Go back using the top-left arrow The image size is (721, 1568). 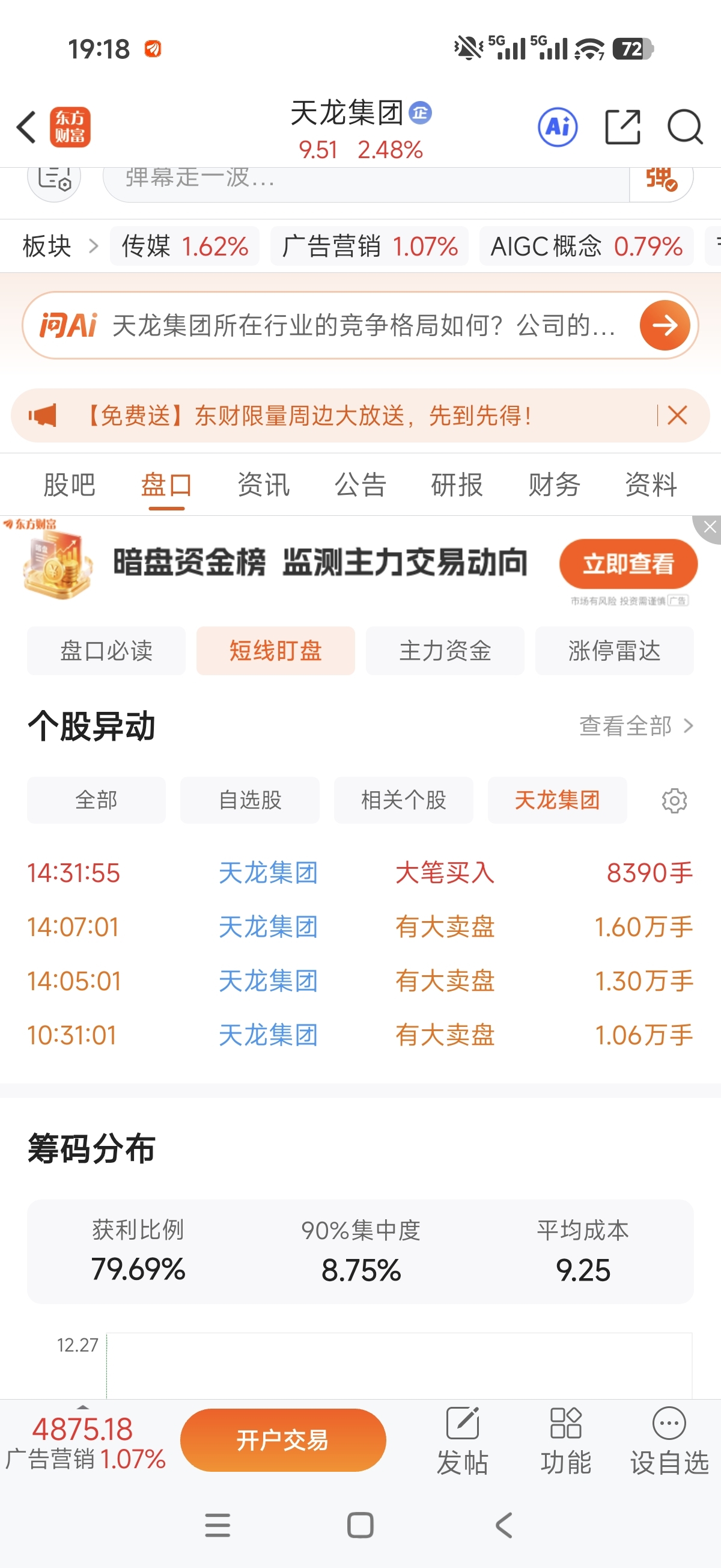pyautogui.click(x=26, y=127)
